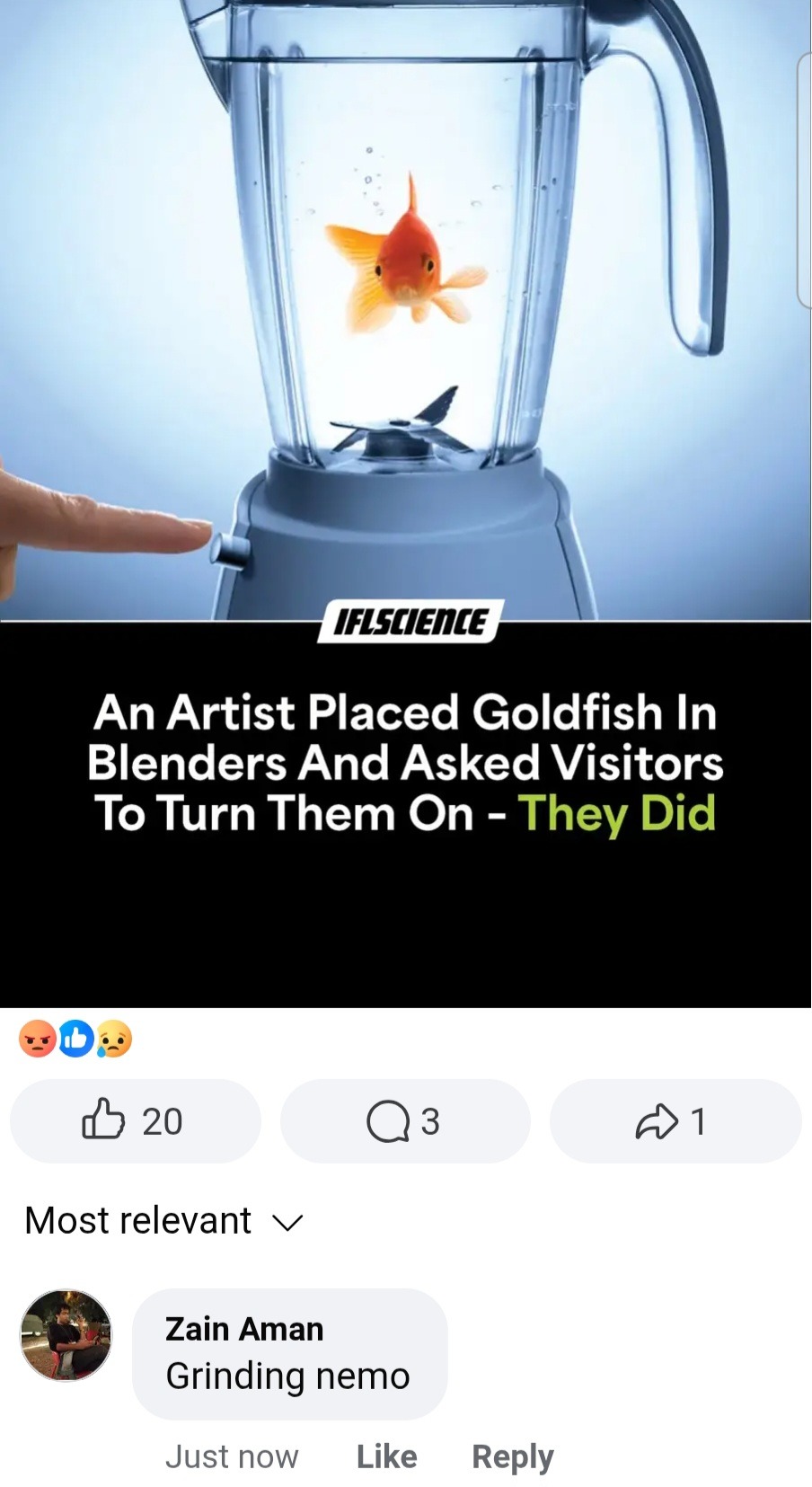Reply to Zain Aman's comment

(512, 1456)
